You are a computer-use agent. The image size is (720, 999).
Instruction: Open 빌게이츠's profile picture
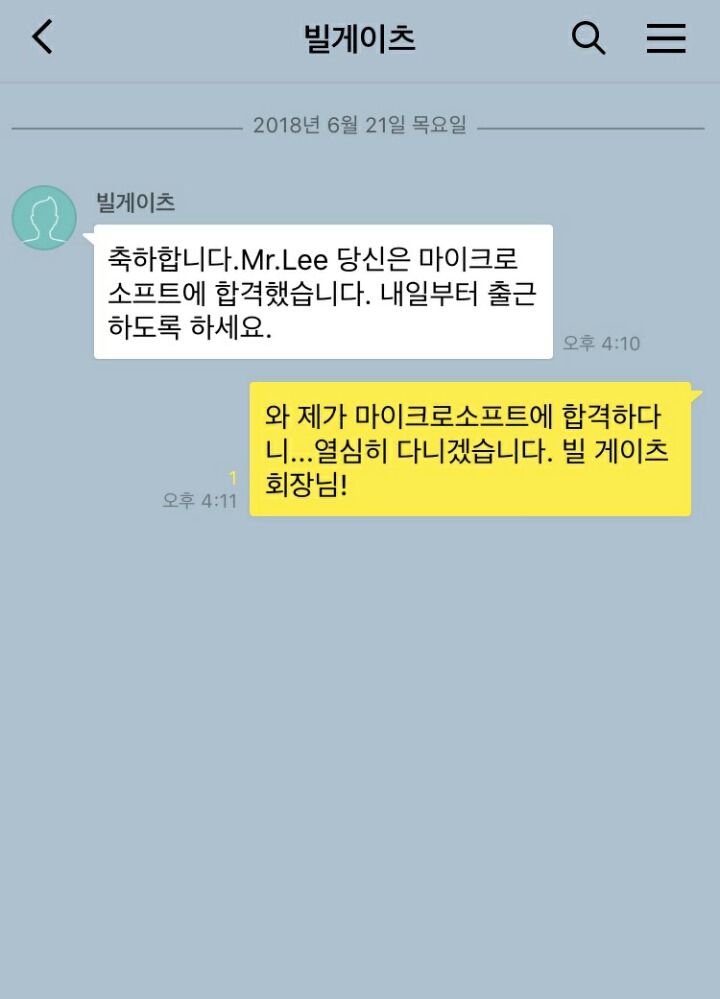point(44,217)
